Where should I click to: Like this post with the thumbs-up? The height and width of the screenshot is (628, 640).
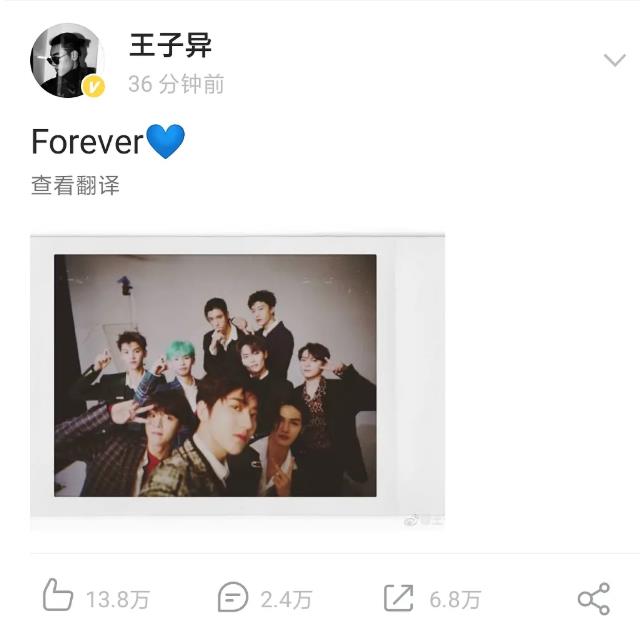tap(59, 597)
